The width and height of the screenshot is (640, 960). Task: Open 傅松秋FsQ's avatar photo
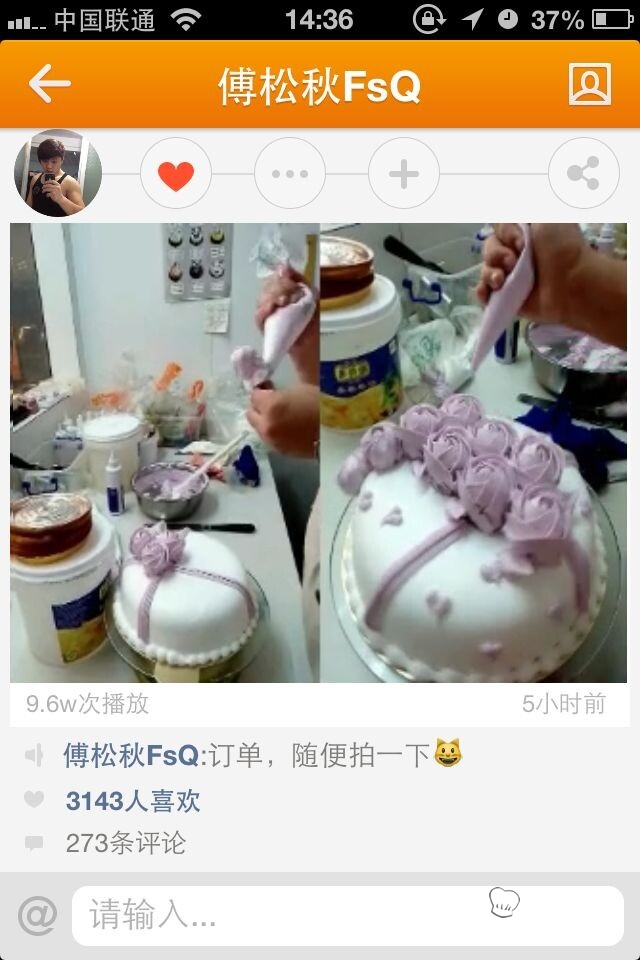point(57,174)
